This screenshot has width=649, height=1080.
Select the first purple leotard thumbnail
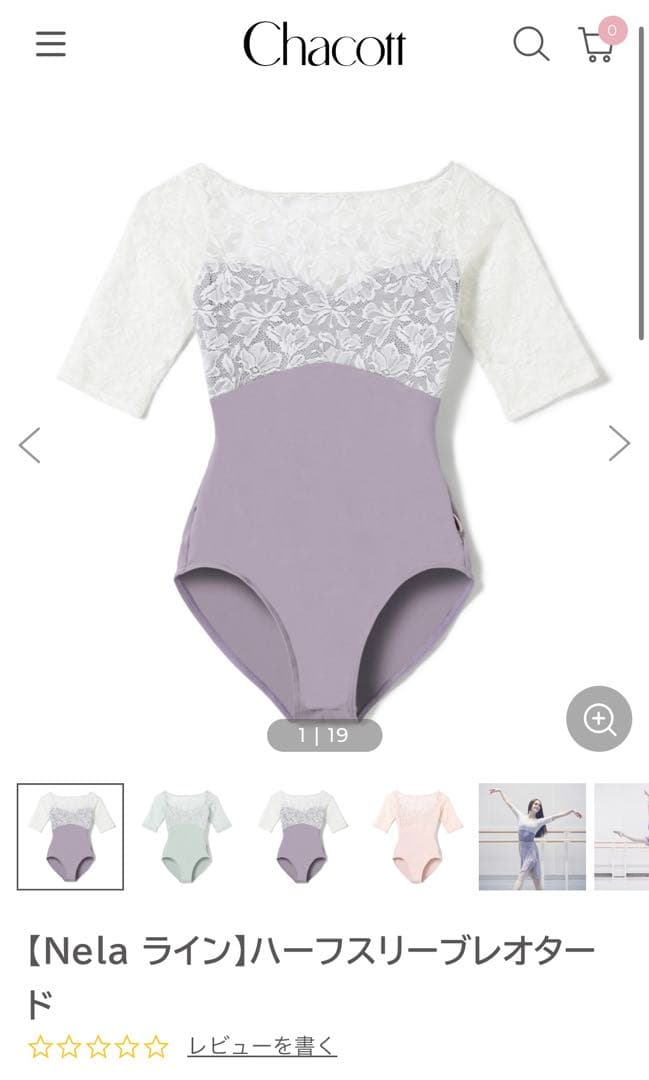[x=70, y=836]
